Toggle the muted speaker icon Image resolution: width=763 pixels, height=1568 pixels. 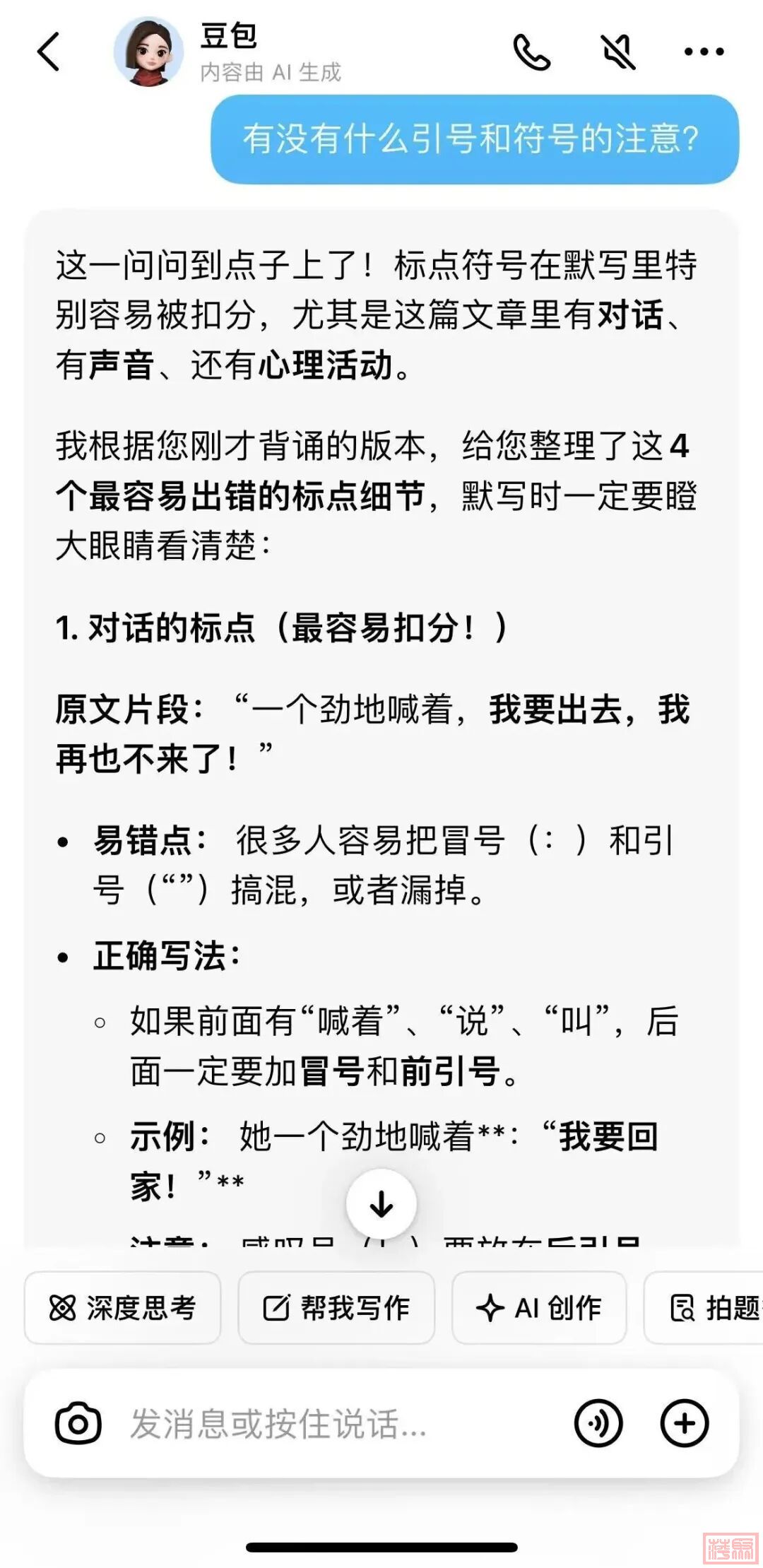pos(618,52)
